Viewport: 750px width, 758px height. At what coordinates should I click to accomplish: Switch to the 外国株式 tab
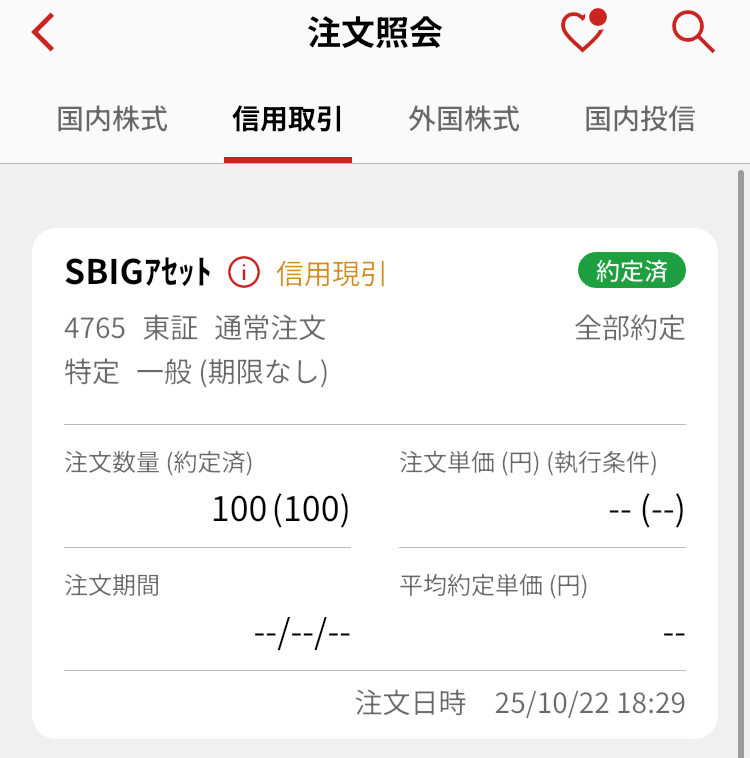(464, 120)
